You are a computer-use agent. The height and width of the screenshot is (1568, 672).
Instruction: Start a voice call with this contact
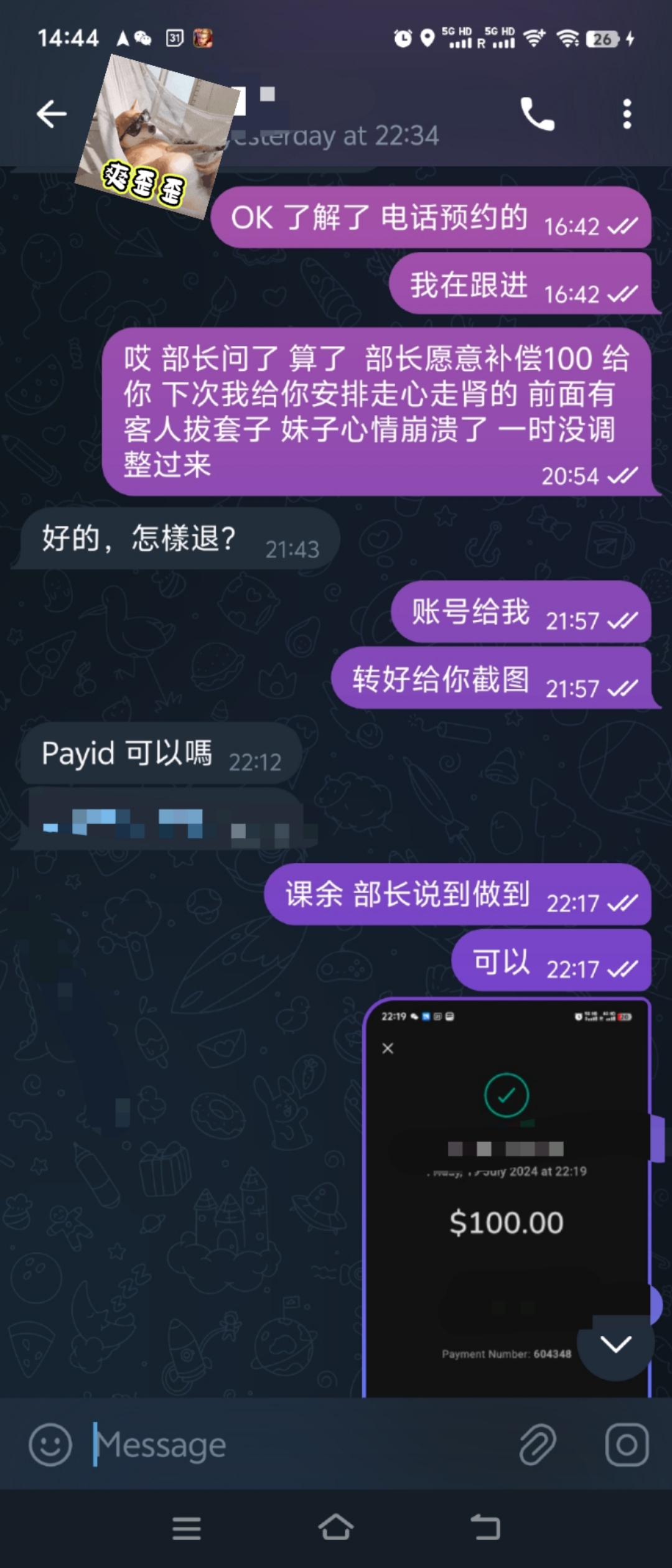point(537,114)
